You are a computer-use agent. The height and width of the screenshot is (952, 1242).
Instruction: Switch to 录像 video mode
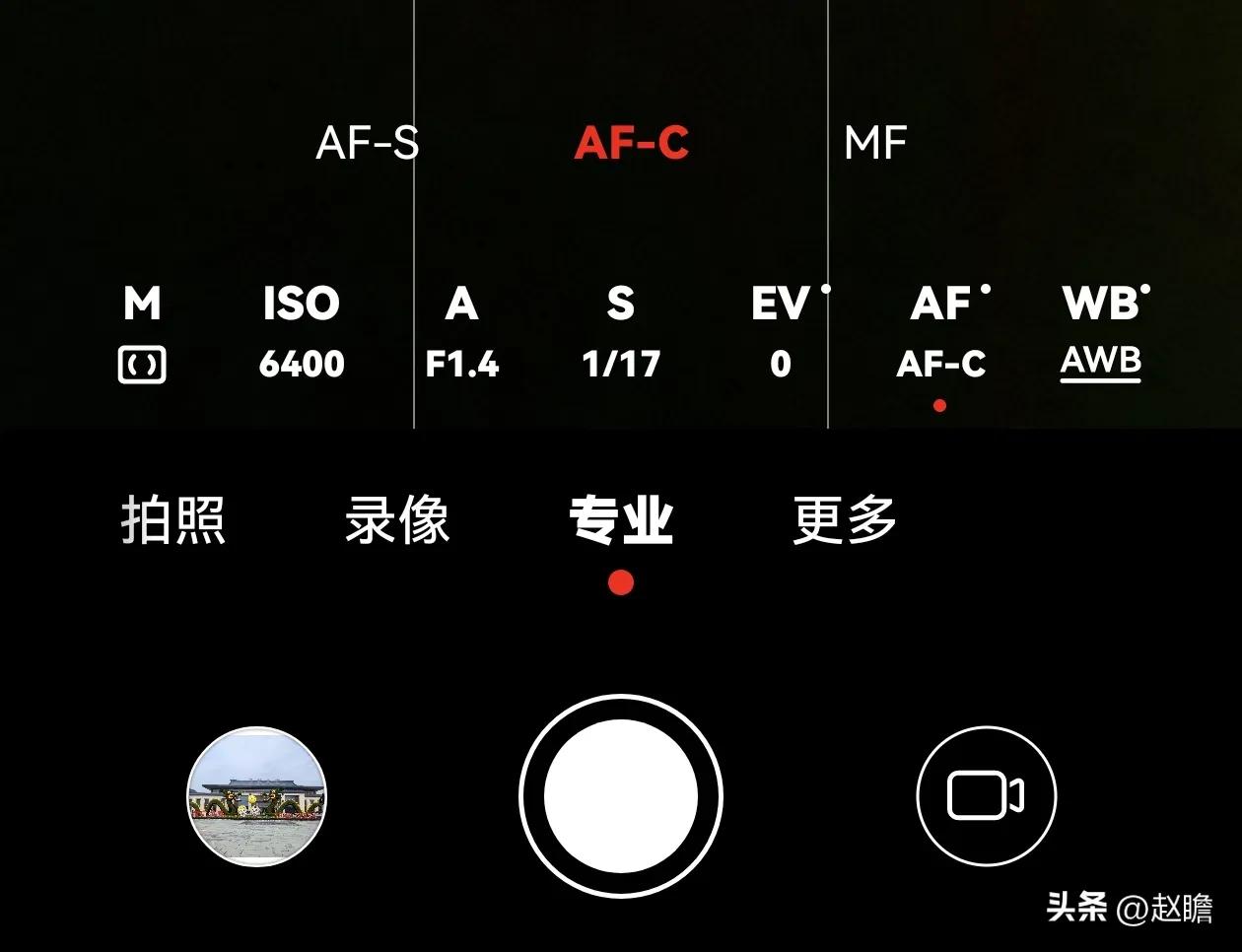pyautogui.click(x=397, y=519)
